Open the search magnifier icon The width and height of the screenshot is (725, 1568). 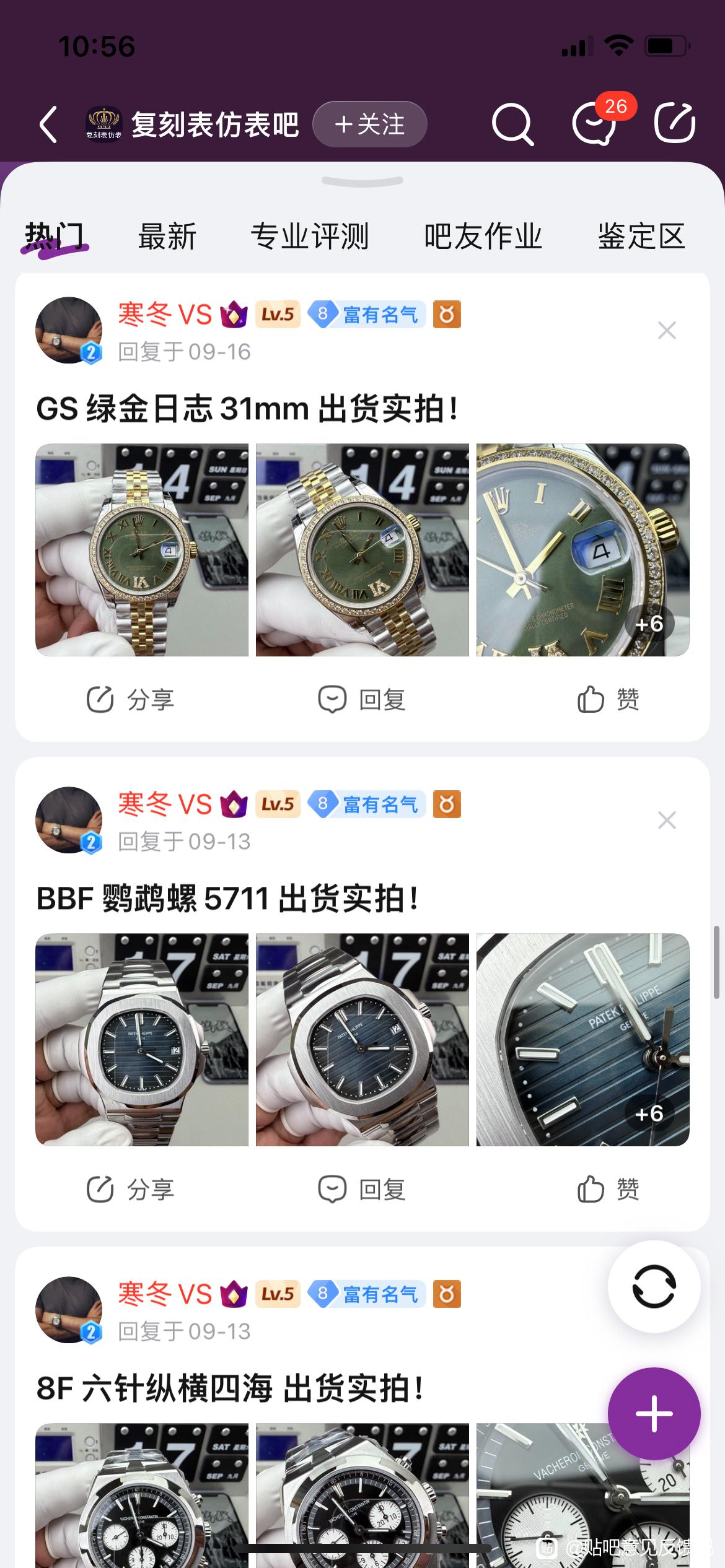(512, 124)
